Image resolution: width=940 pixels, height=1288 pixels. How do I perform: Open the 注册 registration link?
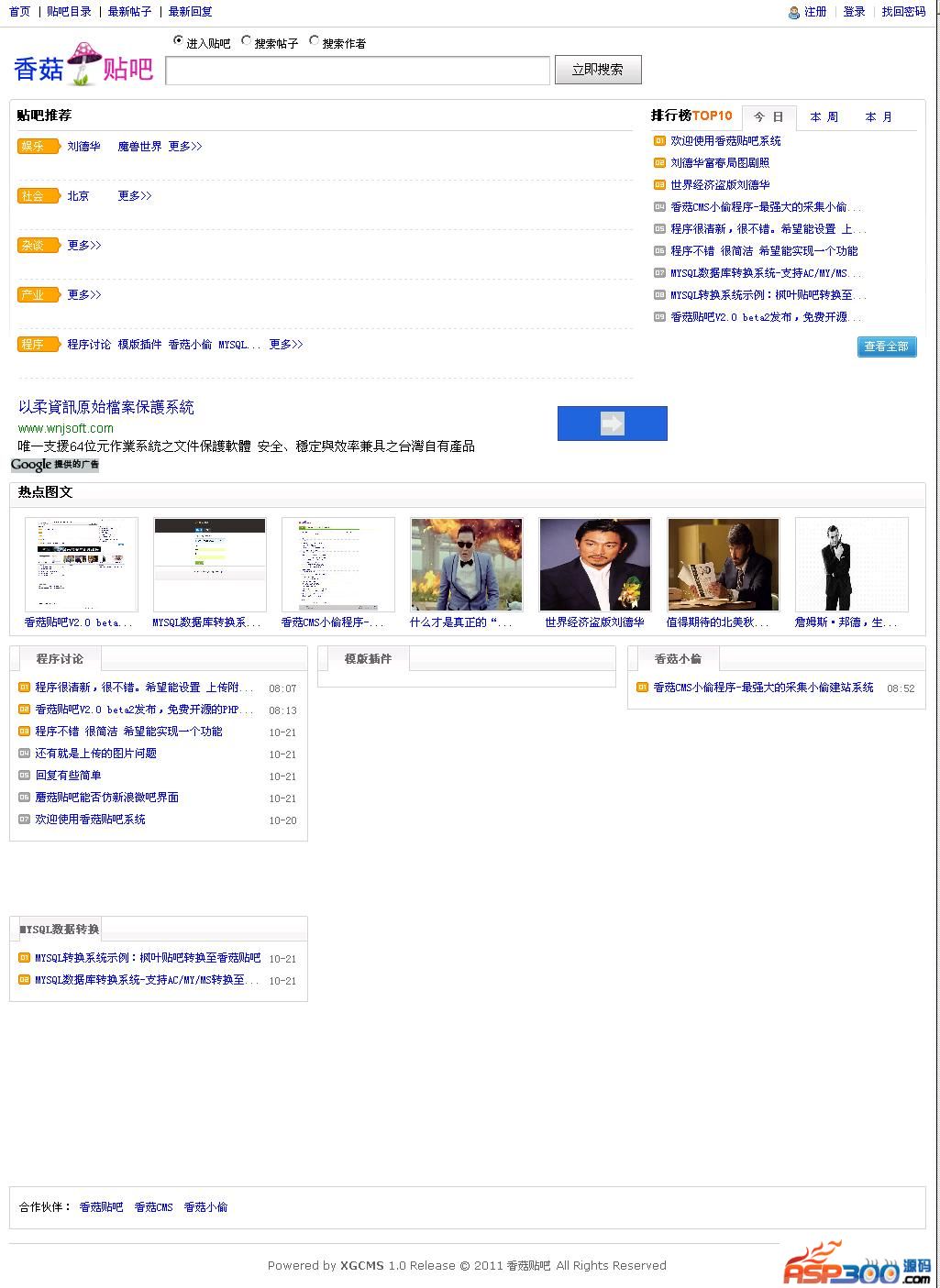[814, 12]
